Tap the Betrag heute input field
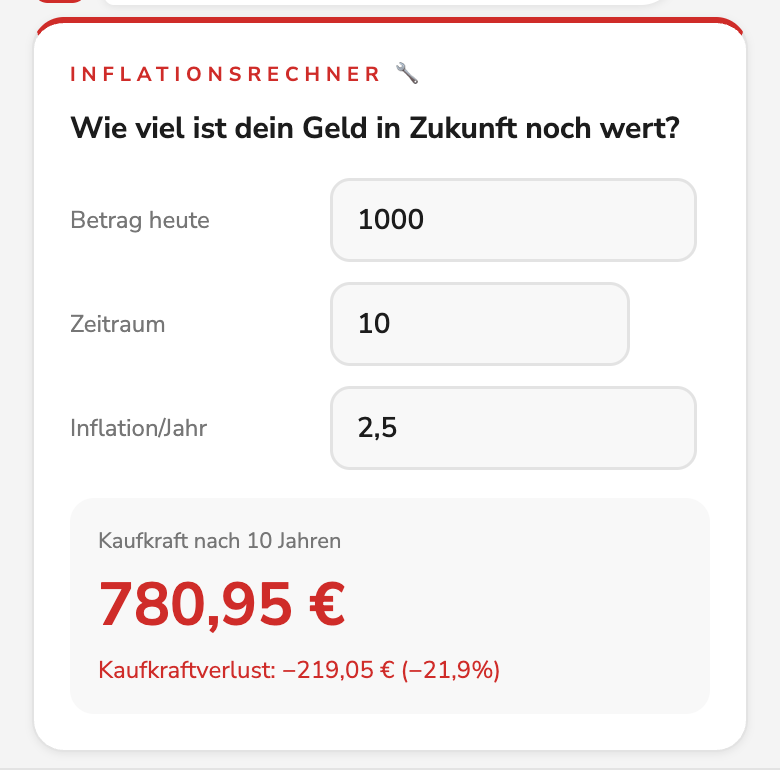The image size is (780, 774). (x=513, y=220)
